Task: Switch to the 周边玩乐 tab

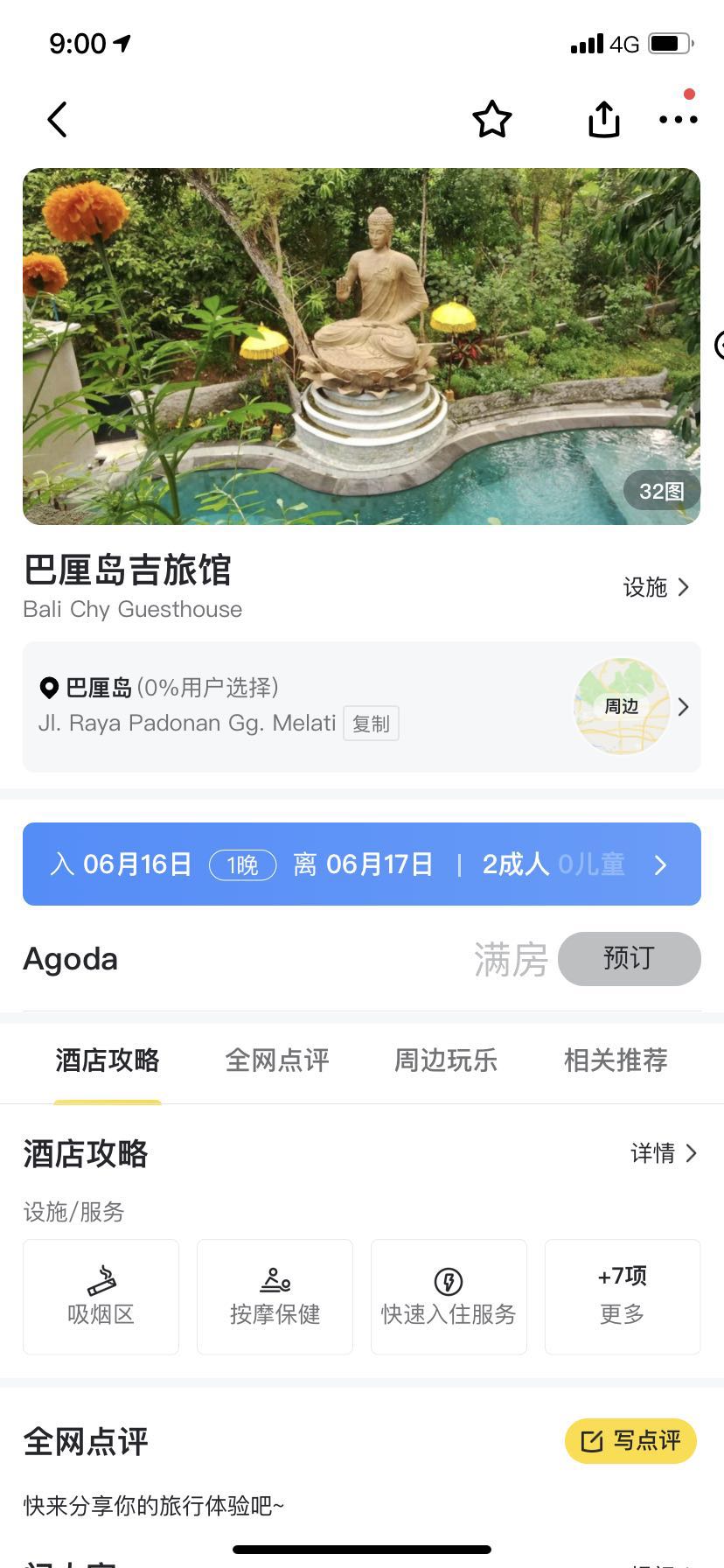Action: 446,1060
